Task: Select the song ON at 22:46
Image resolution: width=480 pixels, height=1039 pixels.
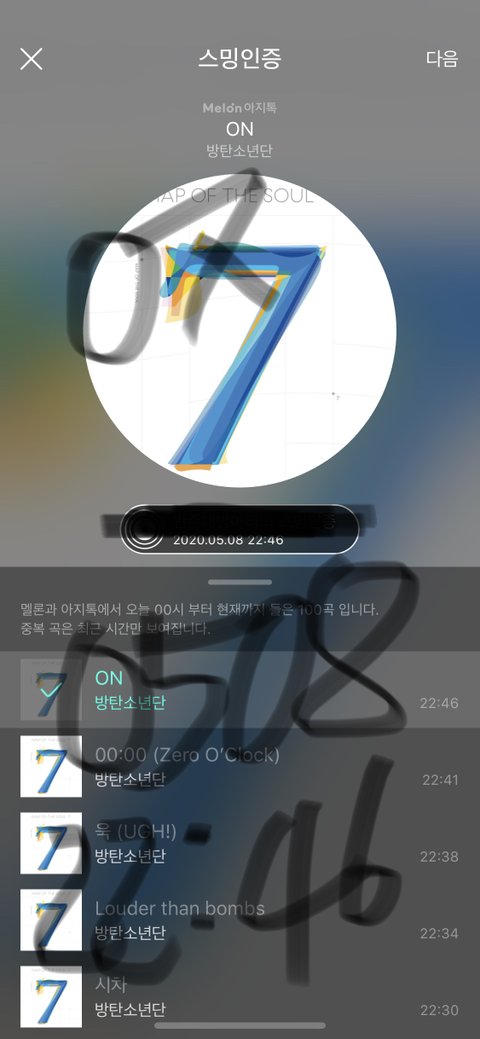Action: [x=240, y=690]
